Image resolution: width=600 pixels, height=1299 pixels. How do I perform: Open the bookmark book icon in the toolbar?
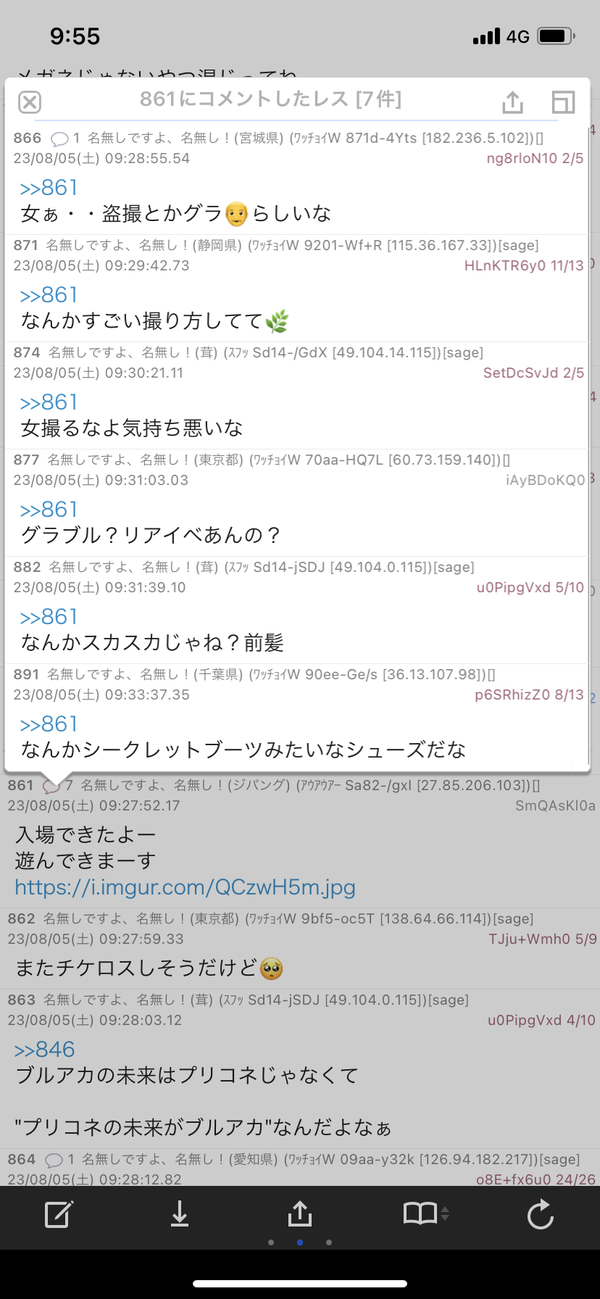pos(425,1214)
